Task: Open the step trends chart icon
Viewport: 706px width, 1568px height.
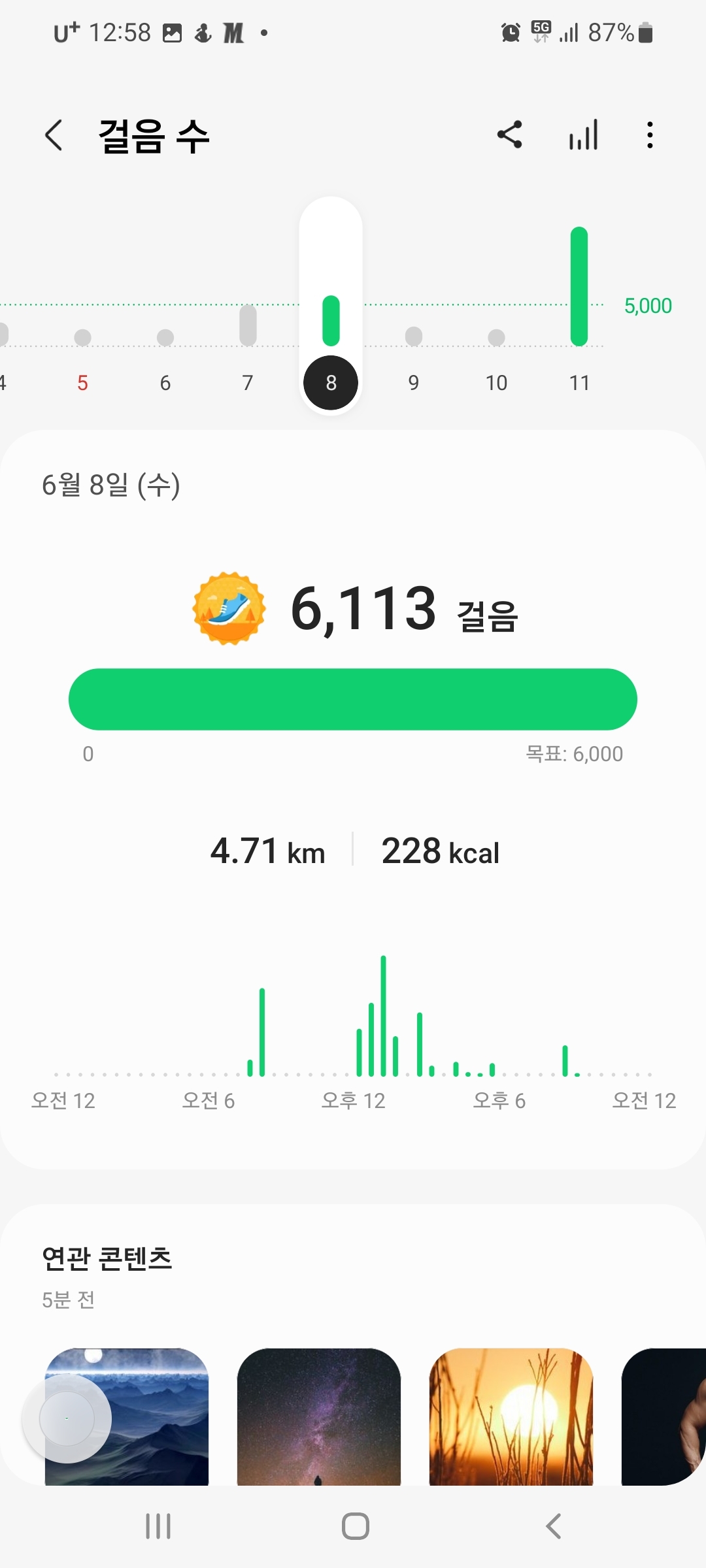Action: (x=583, y=135)
